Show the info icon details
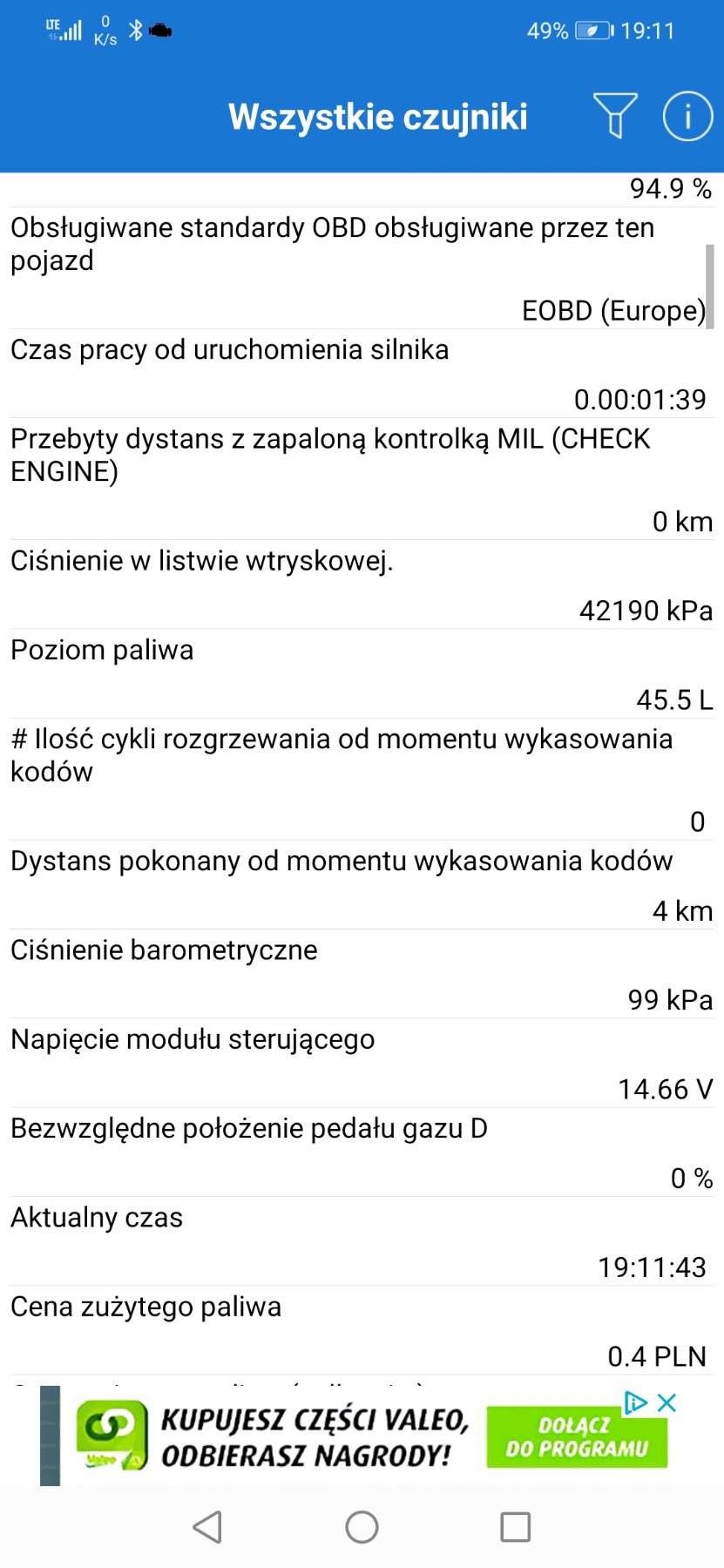Screen dimensions: 724x1568 tap(687, 115)
